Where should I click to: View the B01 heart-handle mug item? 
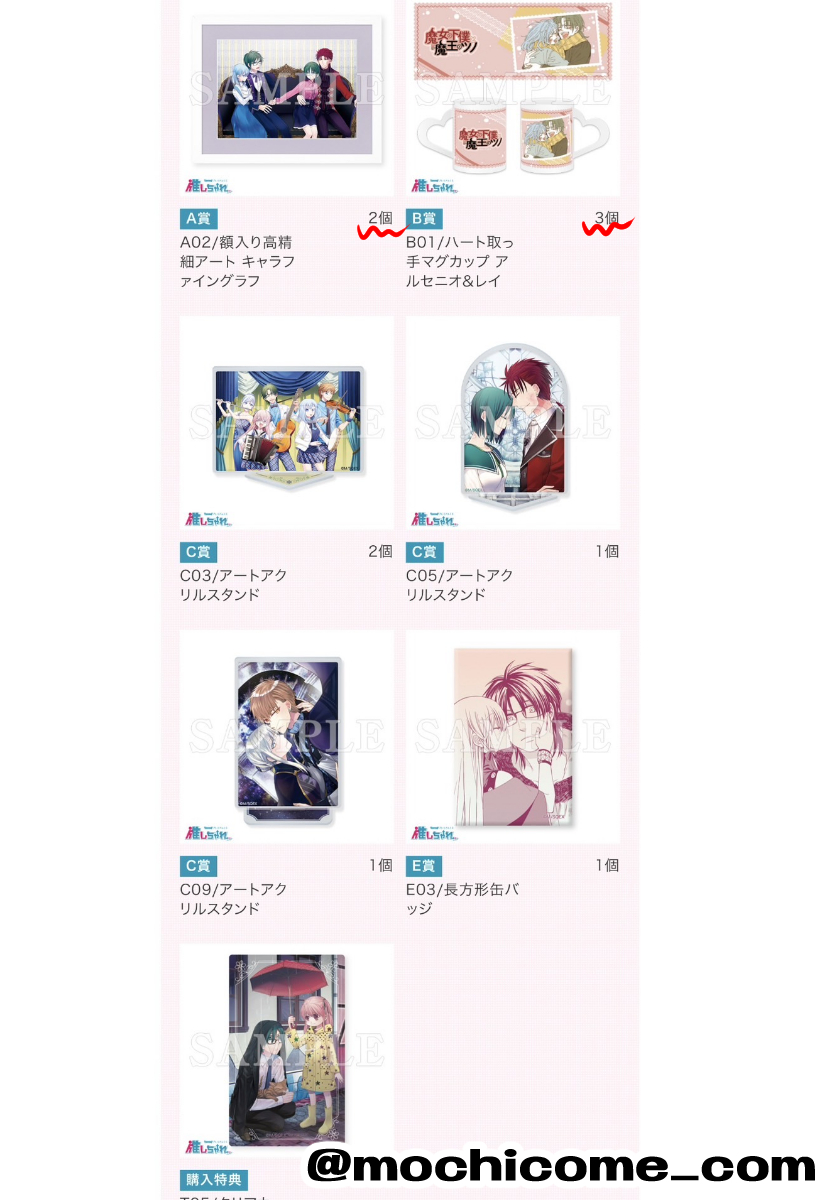pos(512,98)
